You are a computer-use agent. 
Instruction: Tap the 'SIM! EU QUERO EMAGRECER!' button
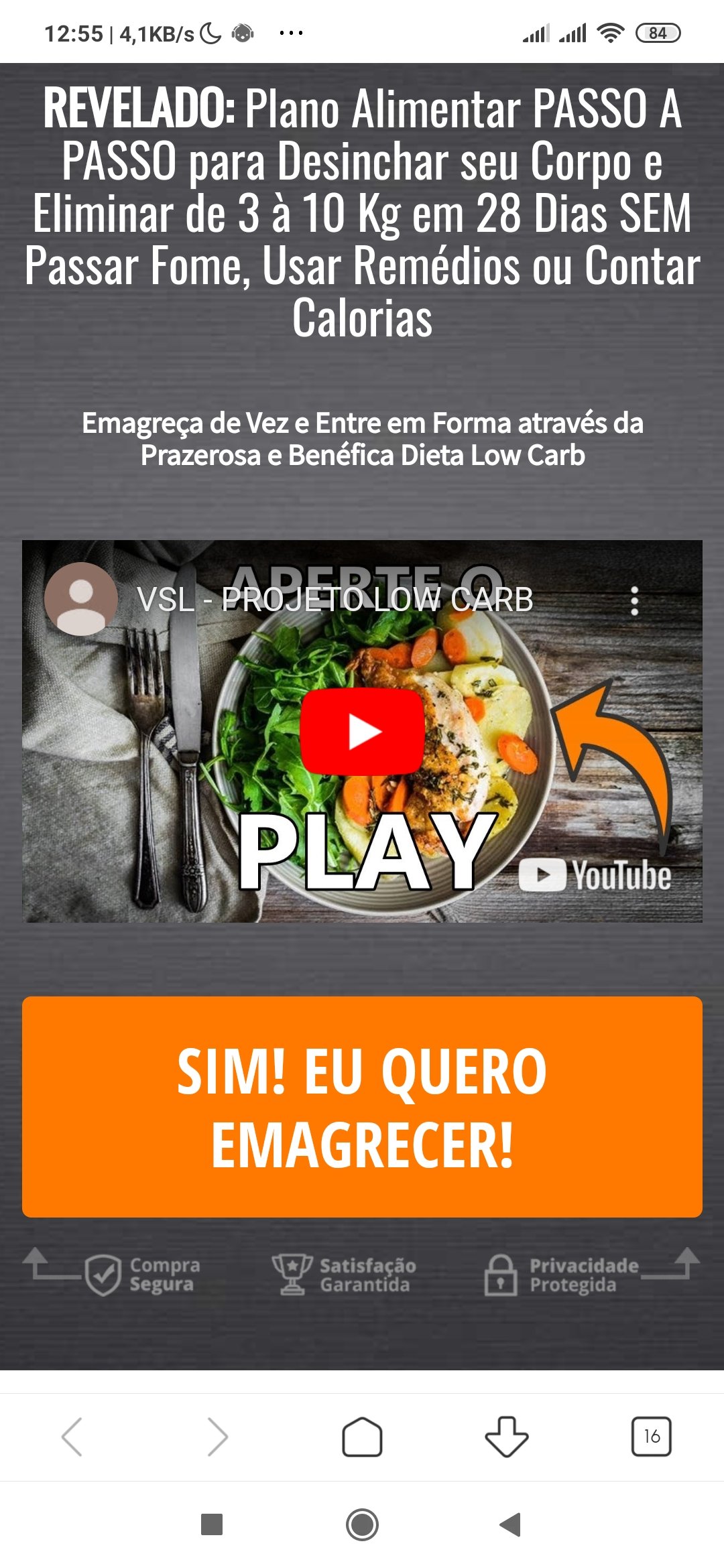[362, 1106]
